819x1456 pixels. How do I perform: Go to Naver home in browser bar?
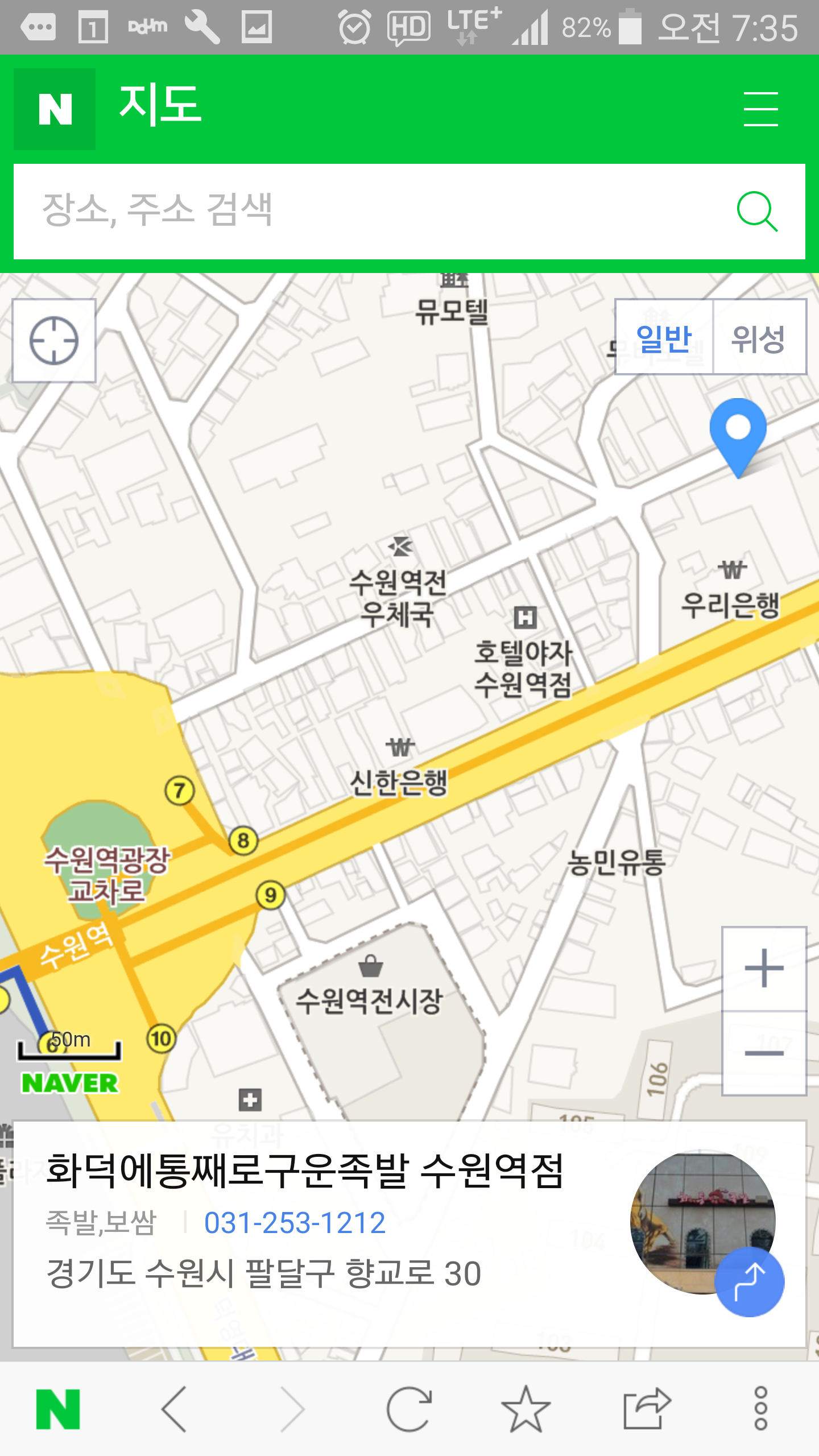click(57, 1409)
